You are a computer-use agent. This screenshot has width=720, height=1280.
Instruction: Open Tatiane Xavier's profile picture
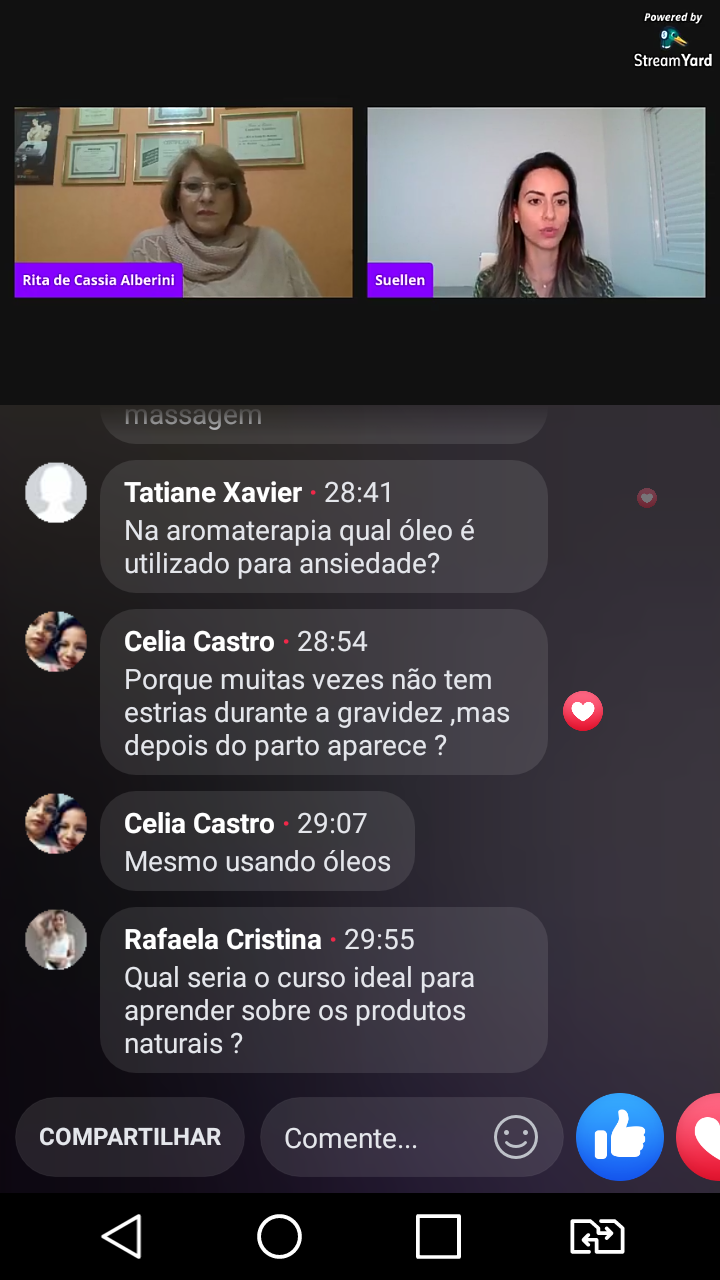[56, 492]
